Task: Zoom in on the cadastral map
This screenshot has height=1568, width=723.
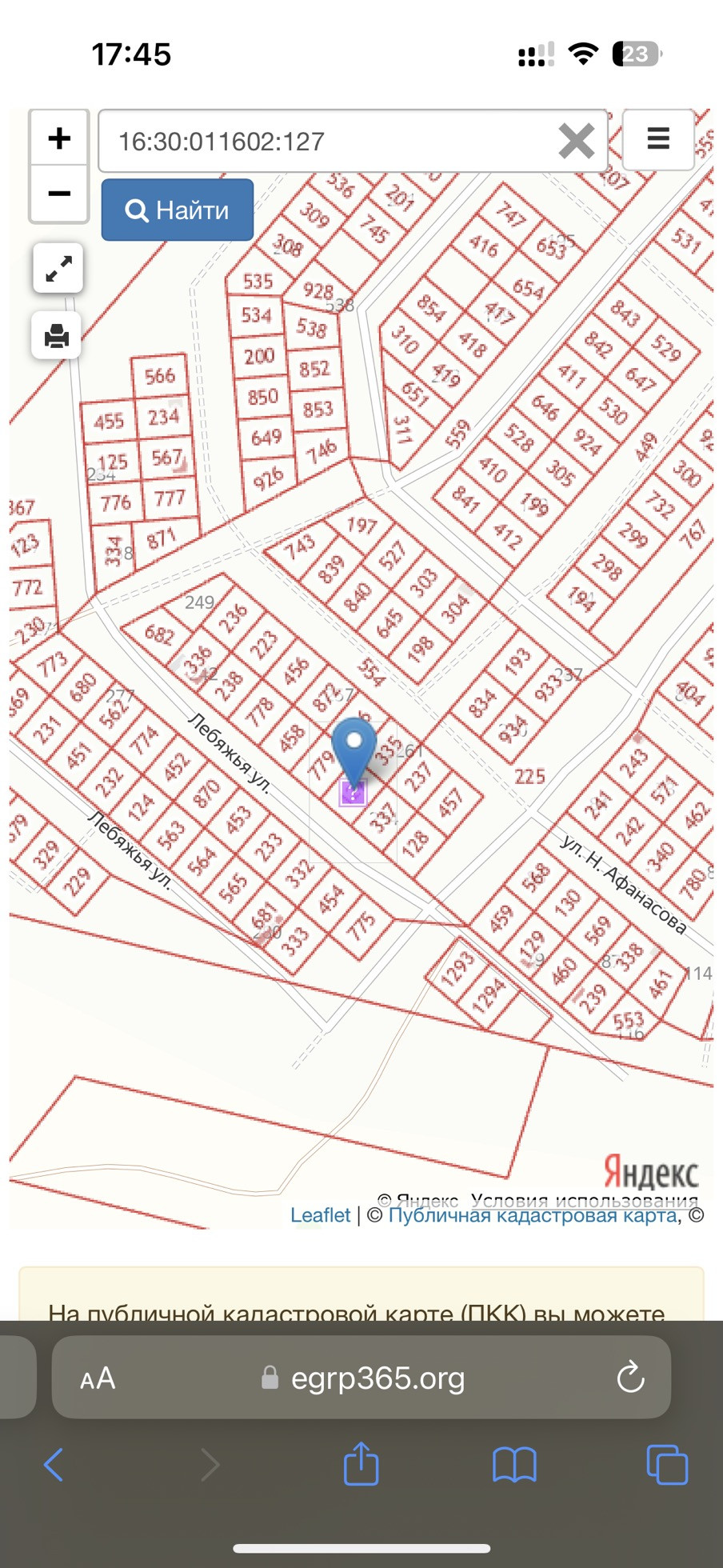Action: point(58,138)
